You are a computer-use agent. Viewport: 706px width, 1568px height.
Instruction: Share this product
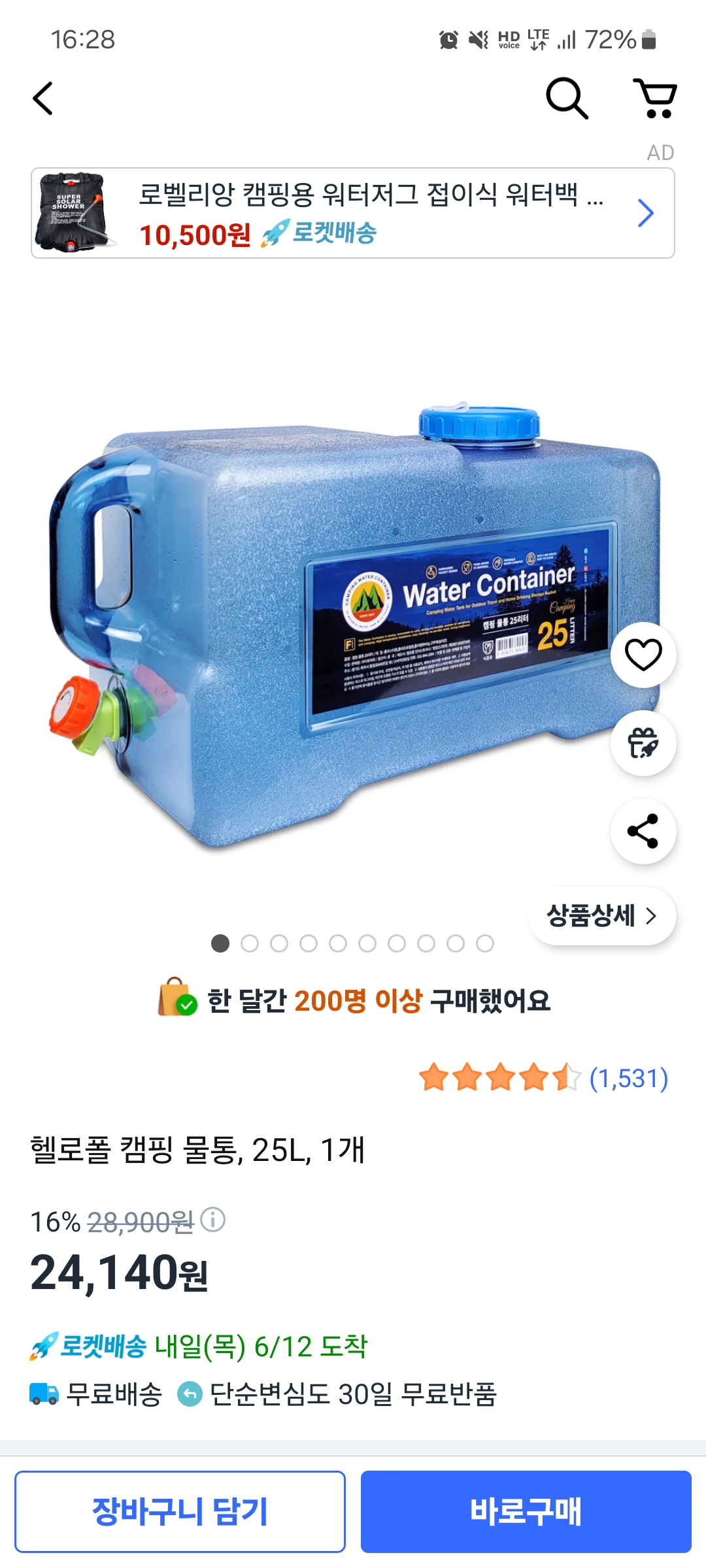click(643, 831)
